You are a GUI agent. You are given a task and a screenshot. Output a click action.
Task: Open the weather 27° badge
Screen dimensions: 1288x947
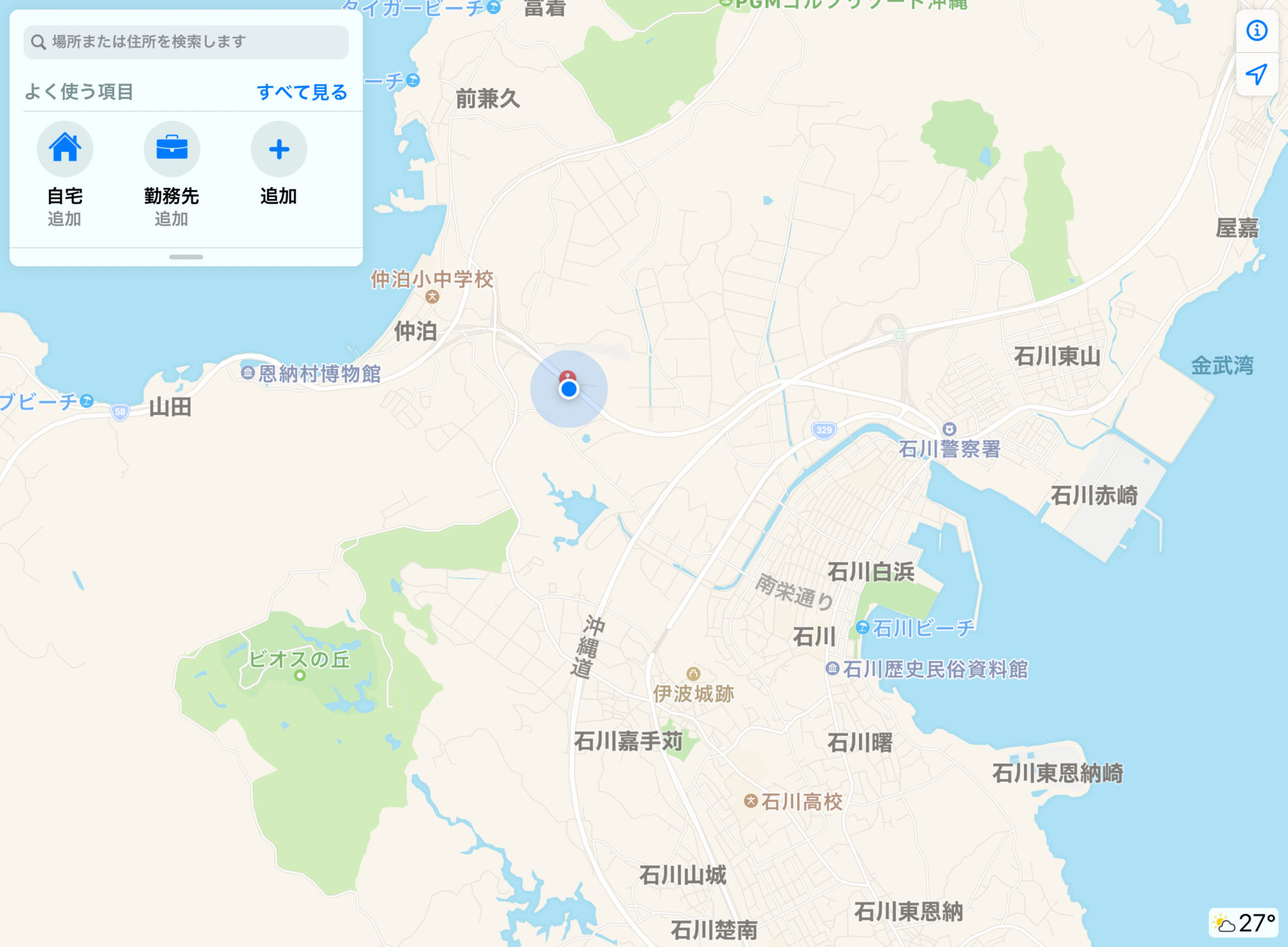click(1243, 923)
